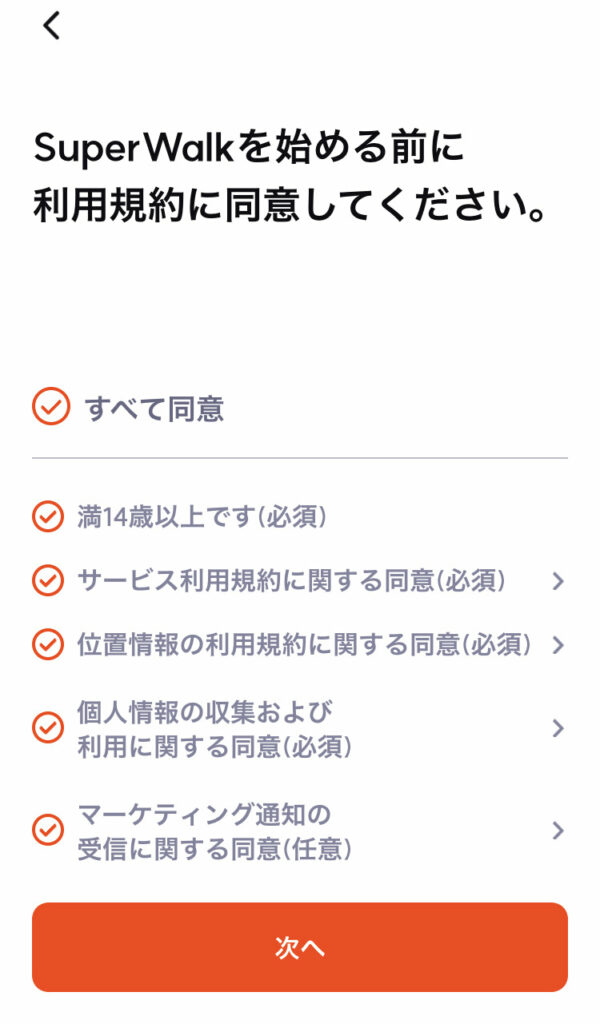View マーケティング通知 terms via its chevron
This screenshot has width=600, height=1024.
point(558,830)
